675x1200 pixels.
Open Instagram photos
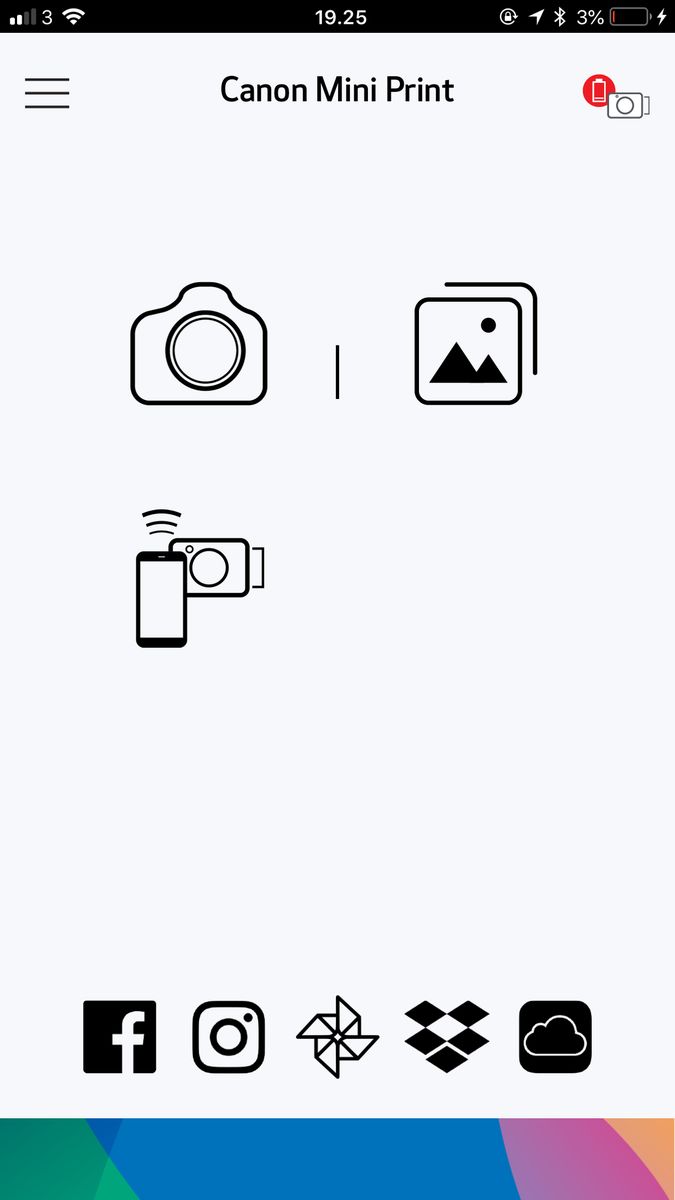tap(229, 1037)
